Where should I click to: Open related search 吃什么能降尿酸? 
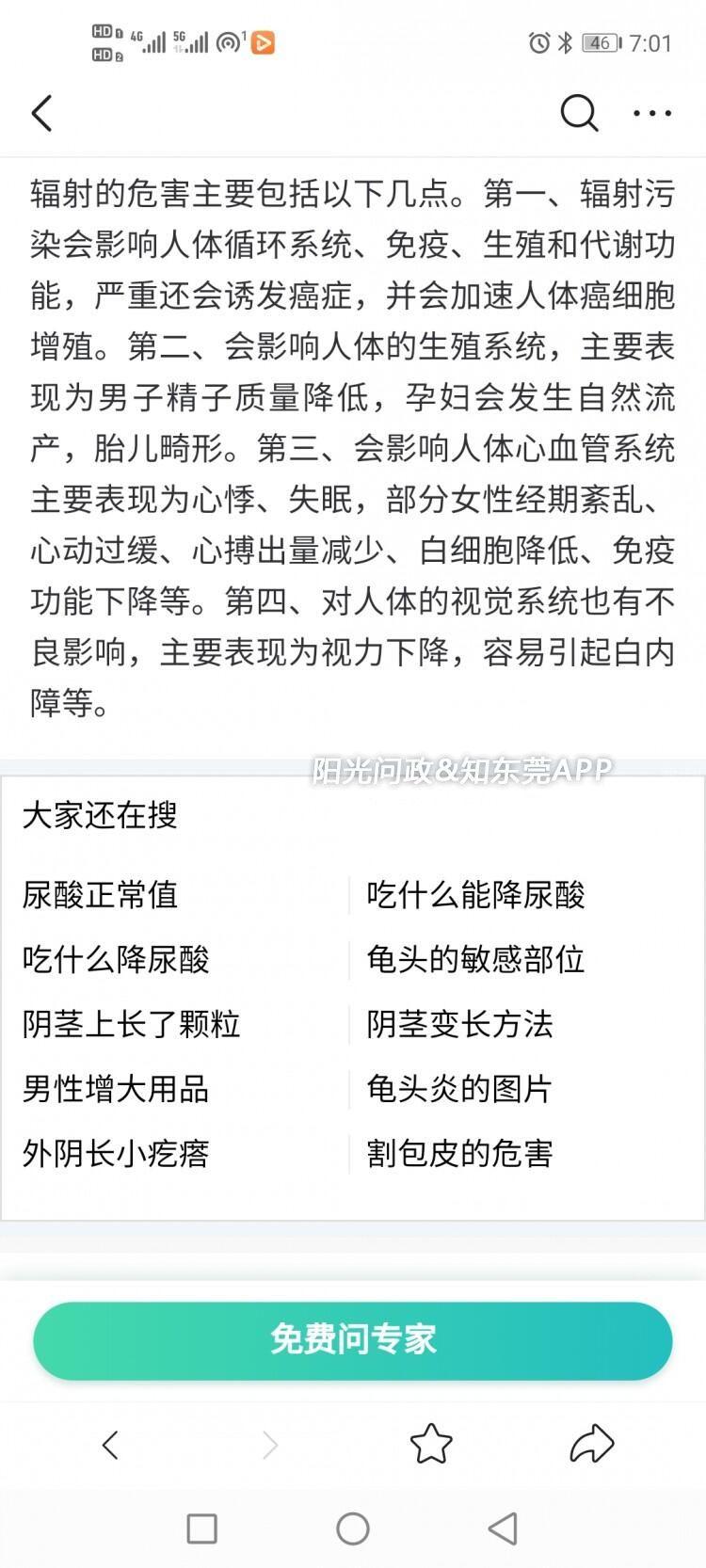coord(476,894)
